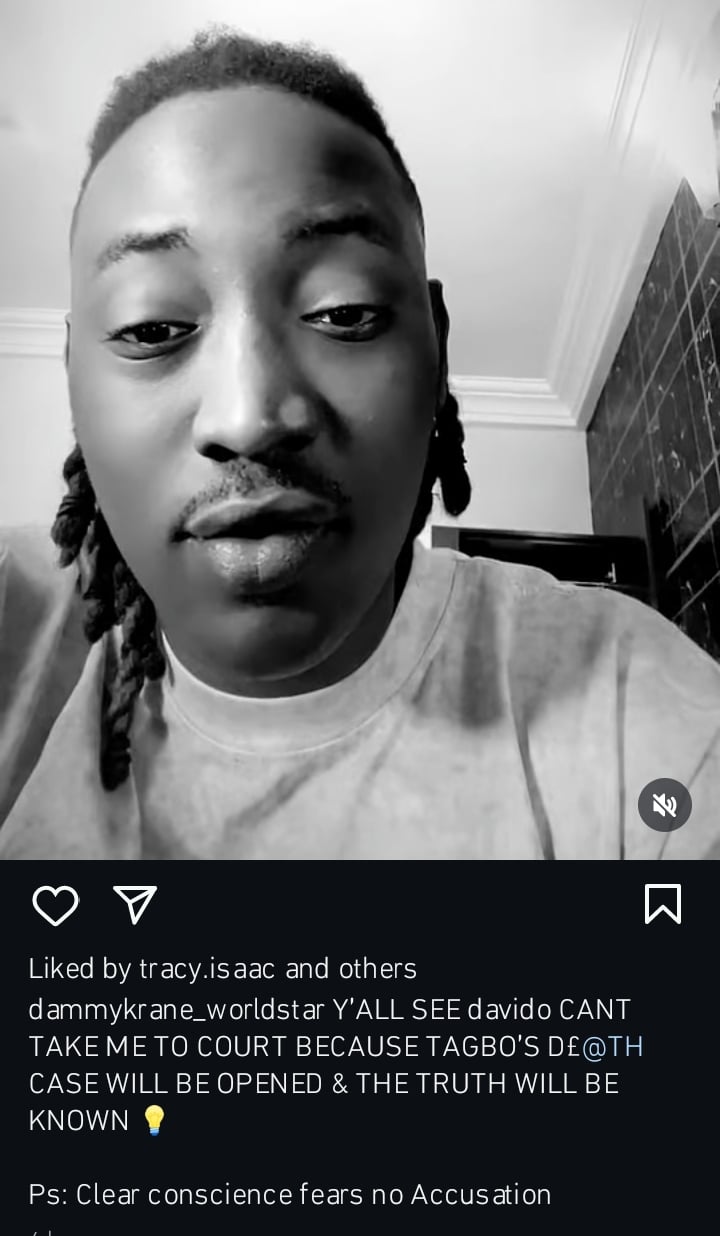Share the post via the paper-plane icon
Screen dimensions: 720x1236
click(135, 904)
